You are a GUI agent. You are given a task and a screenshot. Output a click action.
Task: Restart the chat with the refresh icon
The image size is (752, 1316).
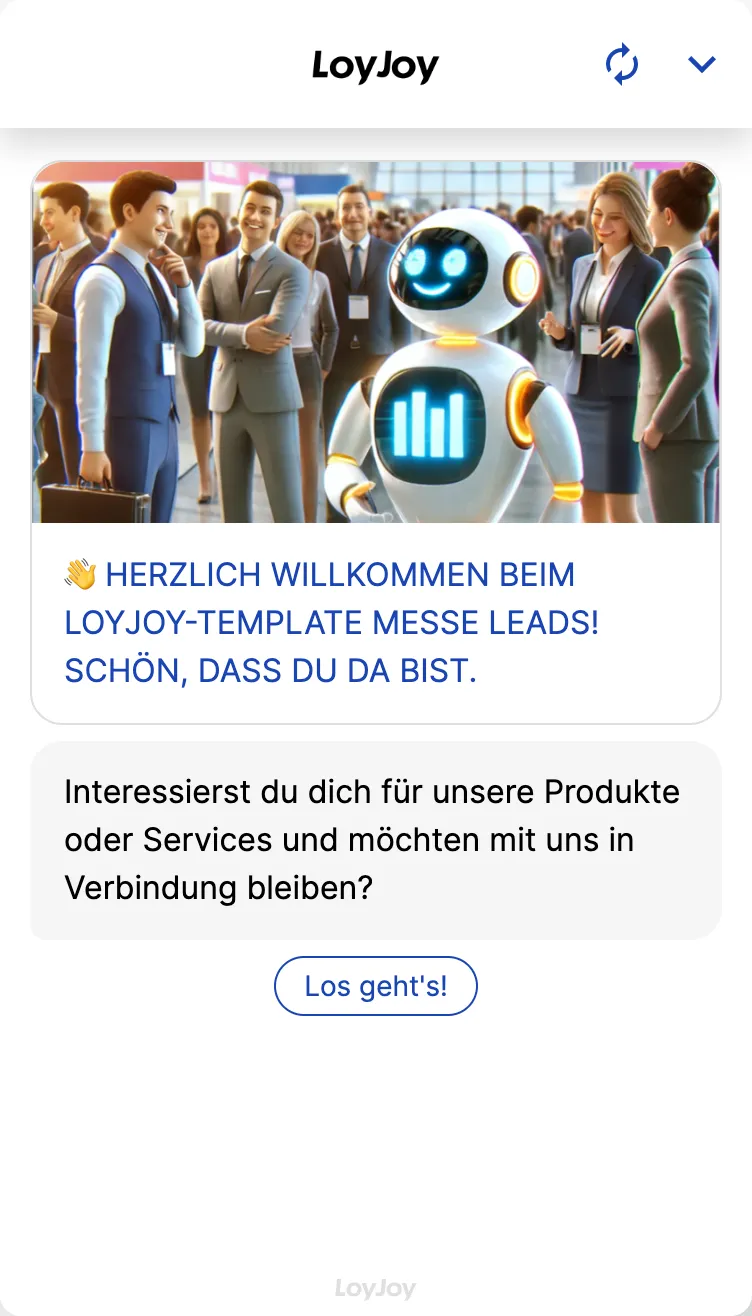point(622,65)
